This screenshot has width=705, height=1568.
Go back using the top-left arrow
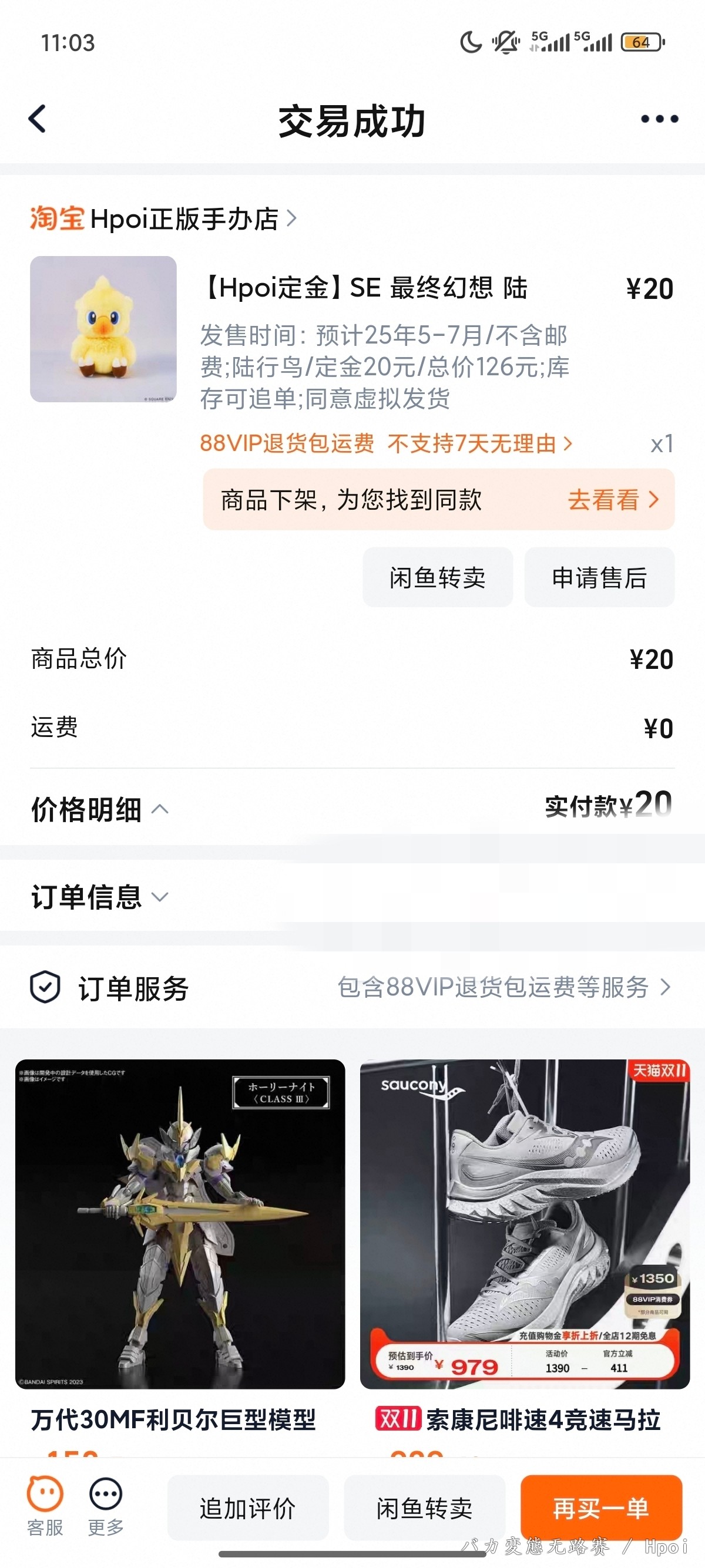click(38, 119)
